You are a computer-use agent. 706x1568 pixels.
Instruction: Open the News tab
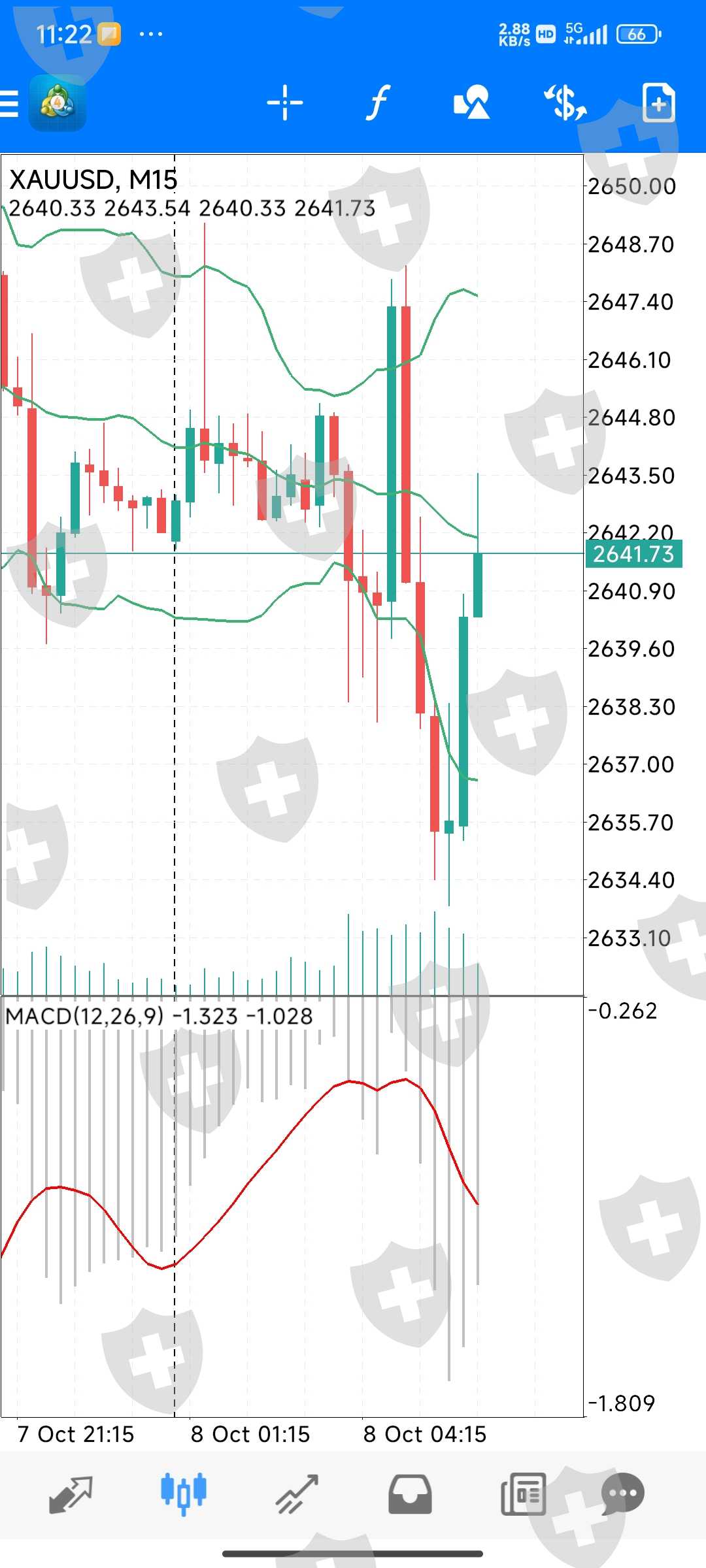[x=523, y=1495]
